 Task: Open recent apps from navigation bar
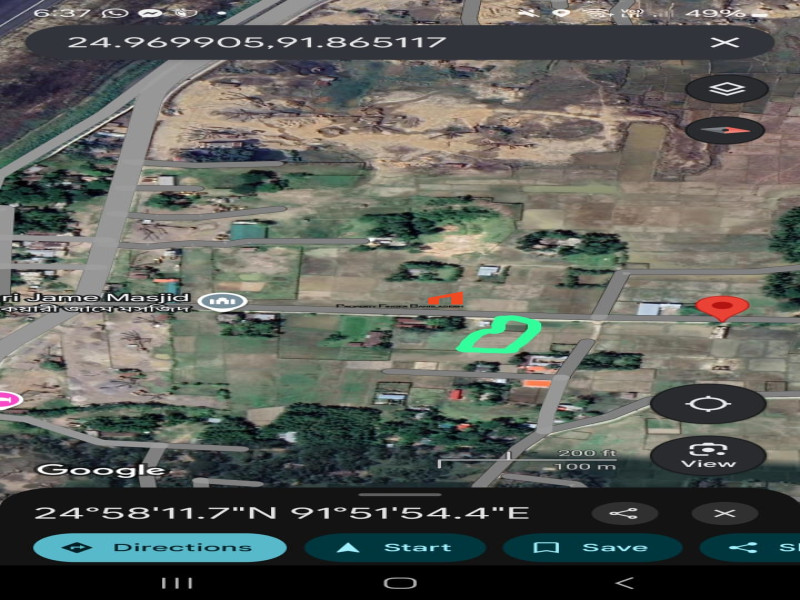[x=177, y=583]
